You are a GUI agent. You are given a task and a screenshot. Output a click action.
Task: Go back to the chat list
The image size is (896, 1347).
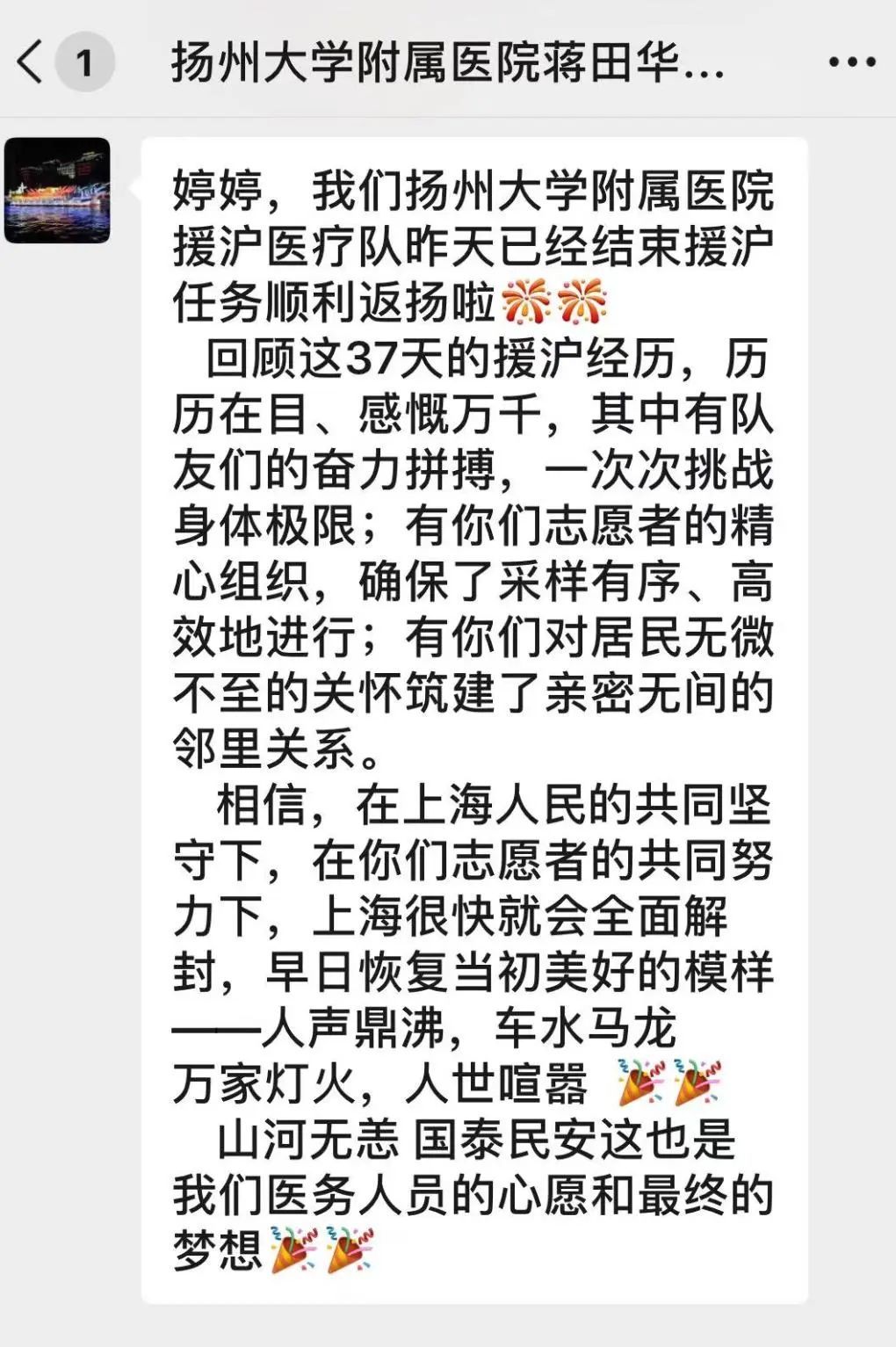coord(32,62)
